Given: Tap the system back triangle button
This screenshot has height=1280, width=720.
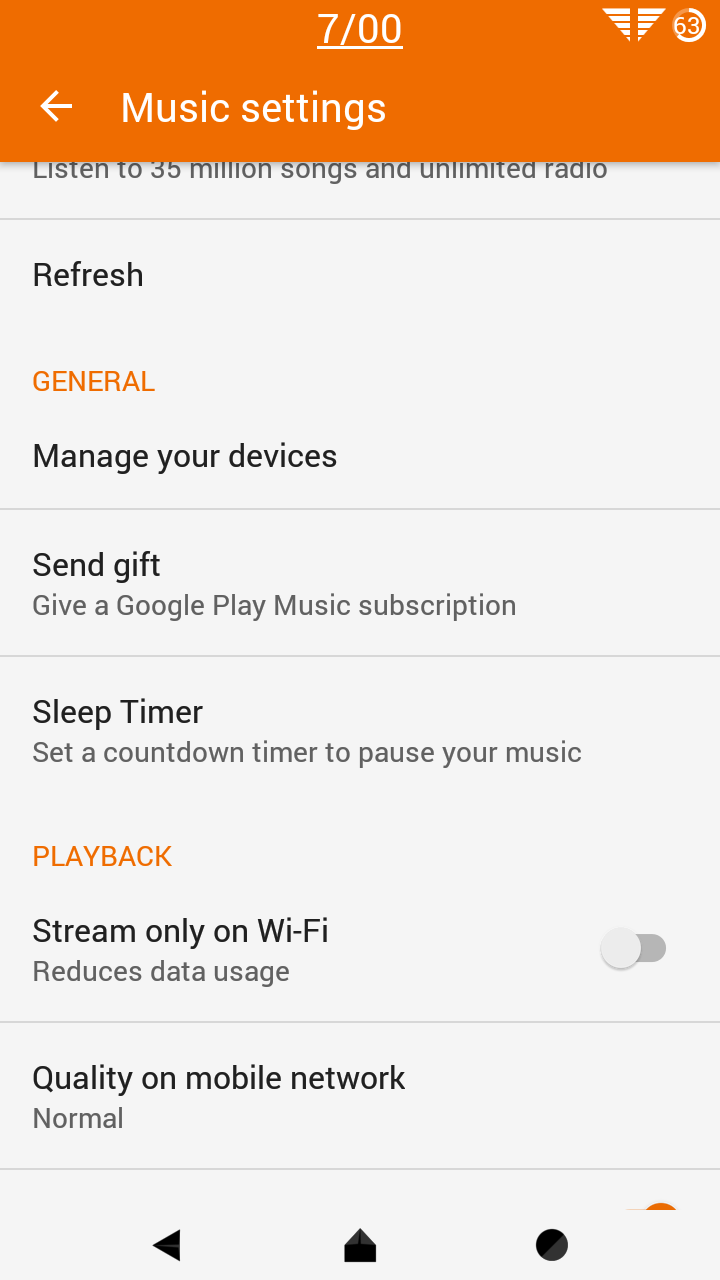Looking at the screenshot, I should (x=166, y=1245).
